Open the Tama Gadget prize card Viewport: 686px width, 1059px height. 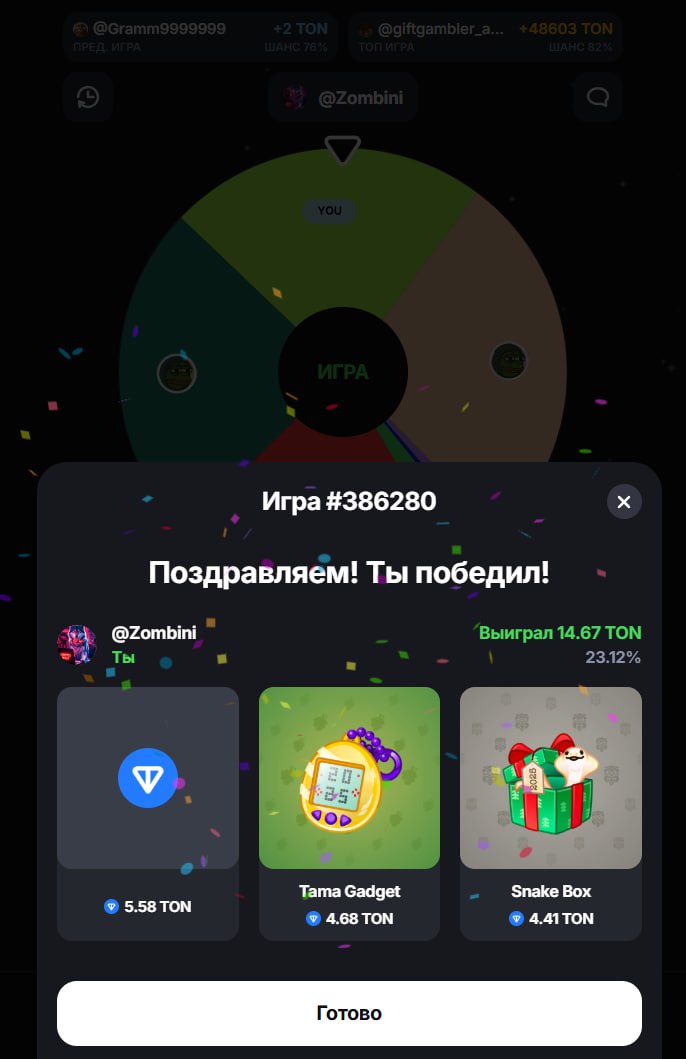click(x=349, y=812)
